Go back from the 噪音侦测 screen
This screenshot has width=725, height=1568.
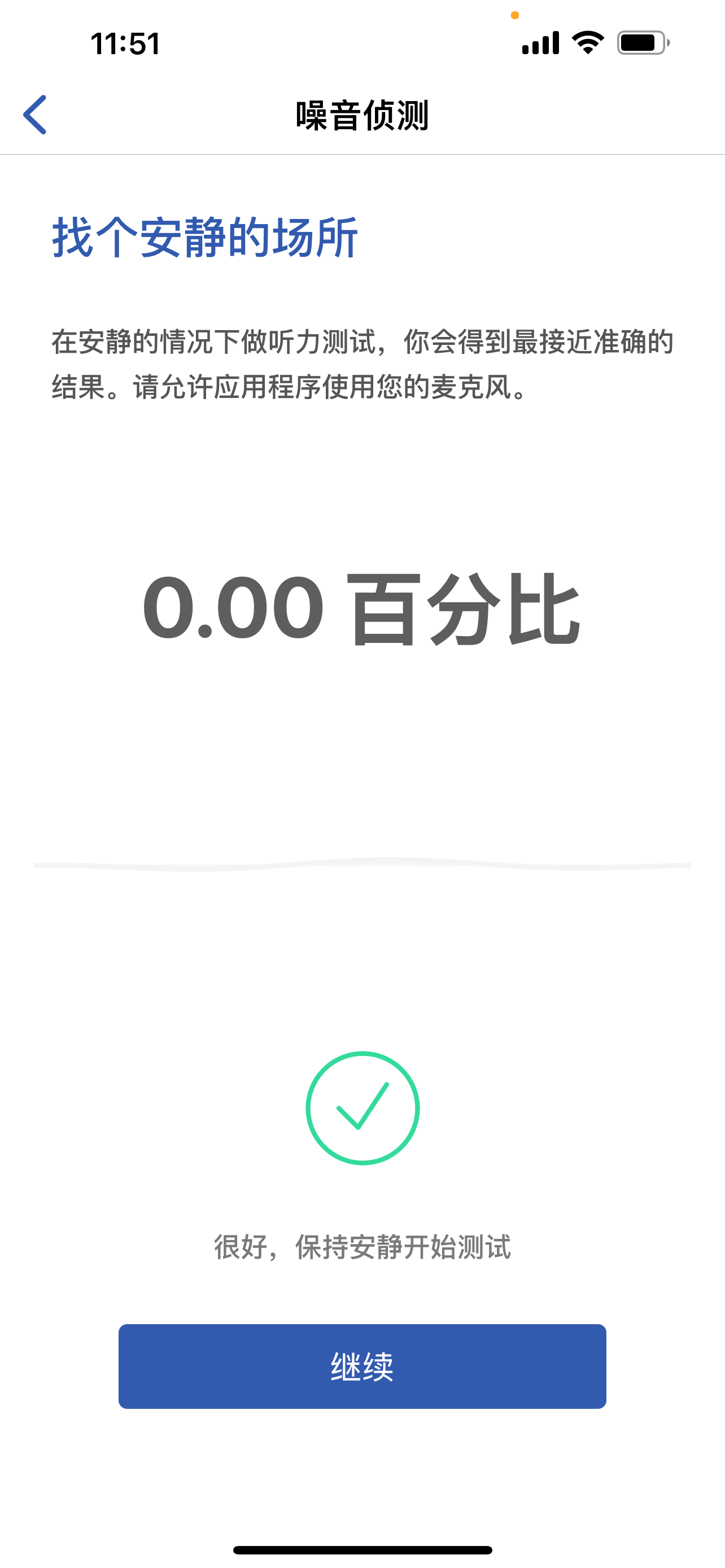coord(34,115)
